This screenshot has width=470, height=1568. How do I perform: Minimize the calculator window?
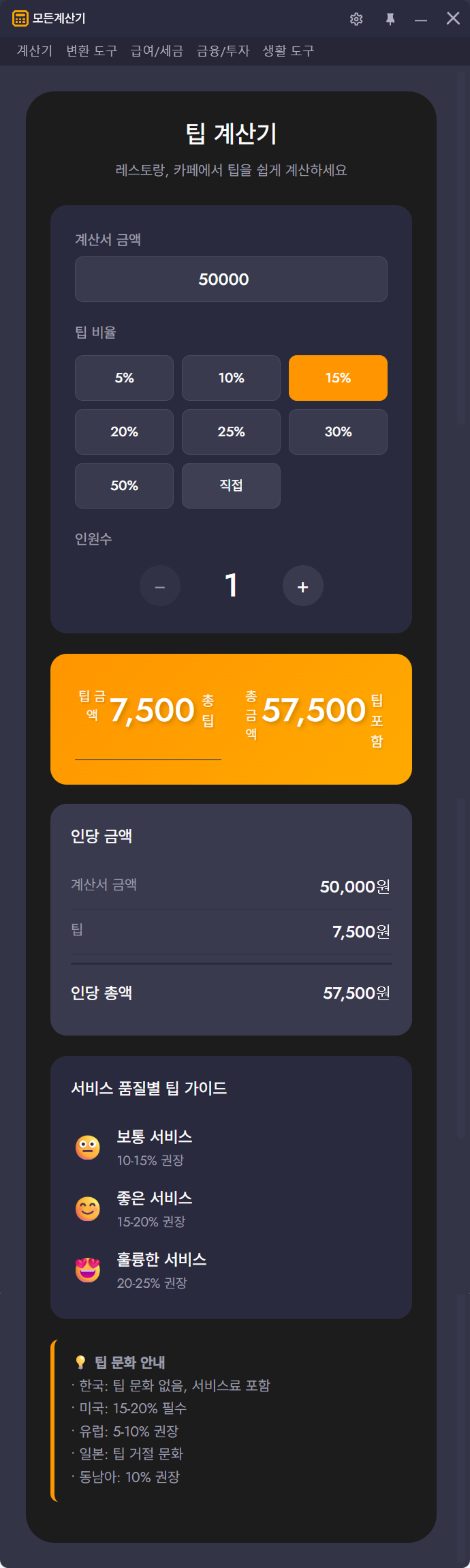(x=421, y=19)
